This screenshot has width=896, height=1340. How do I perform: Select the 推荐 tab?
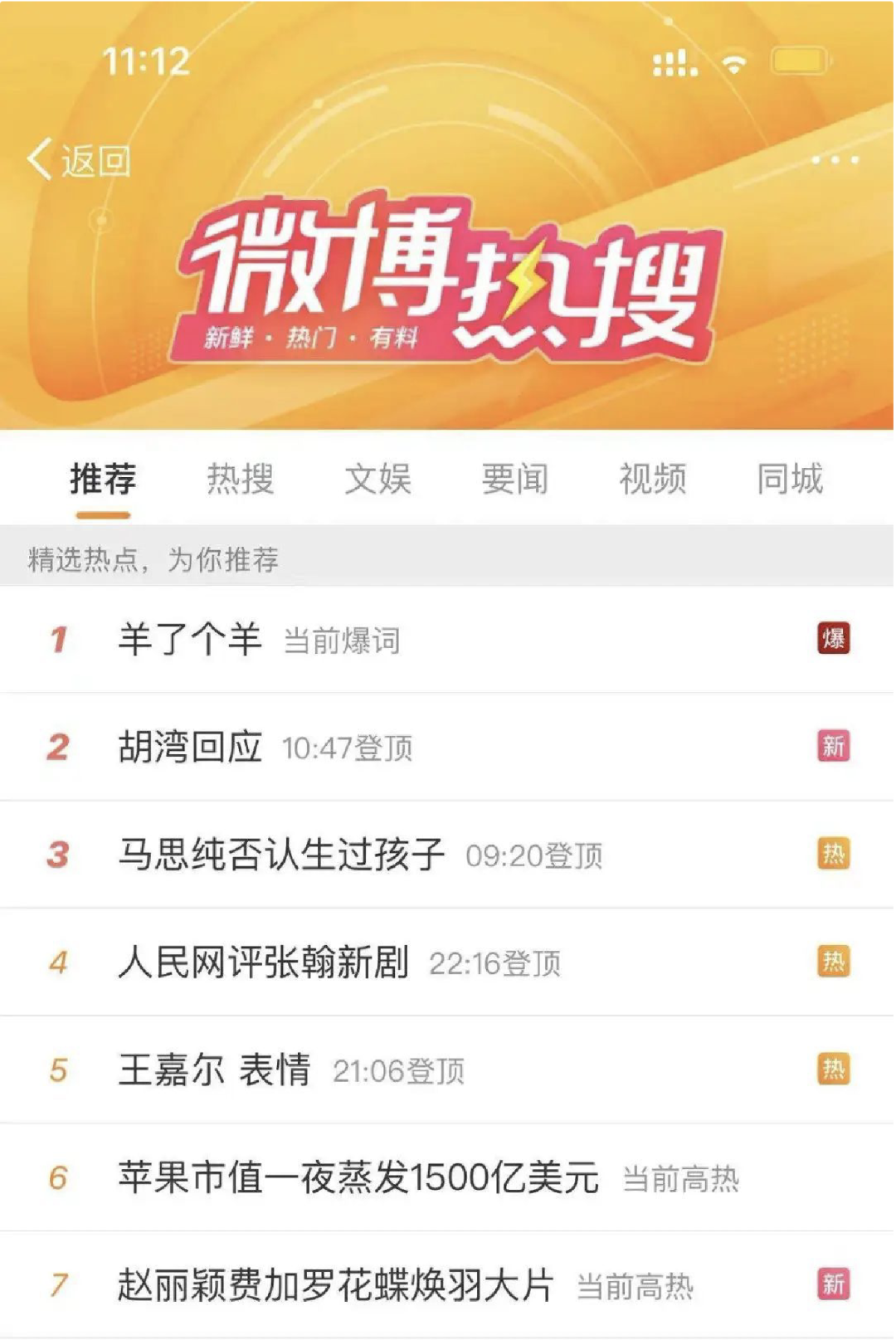103,479
